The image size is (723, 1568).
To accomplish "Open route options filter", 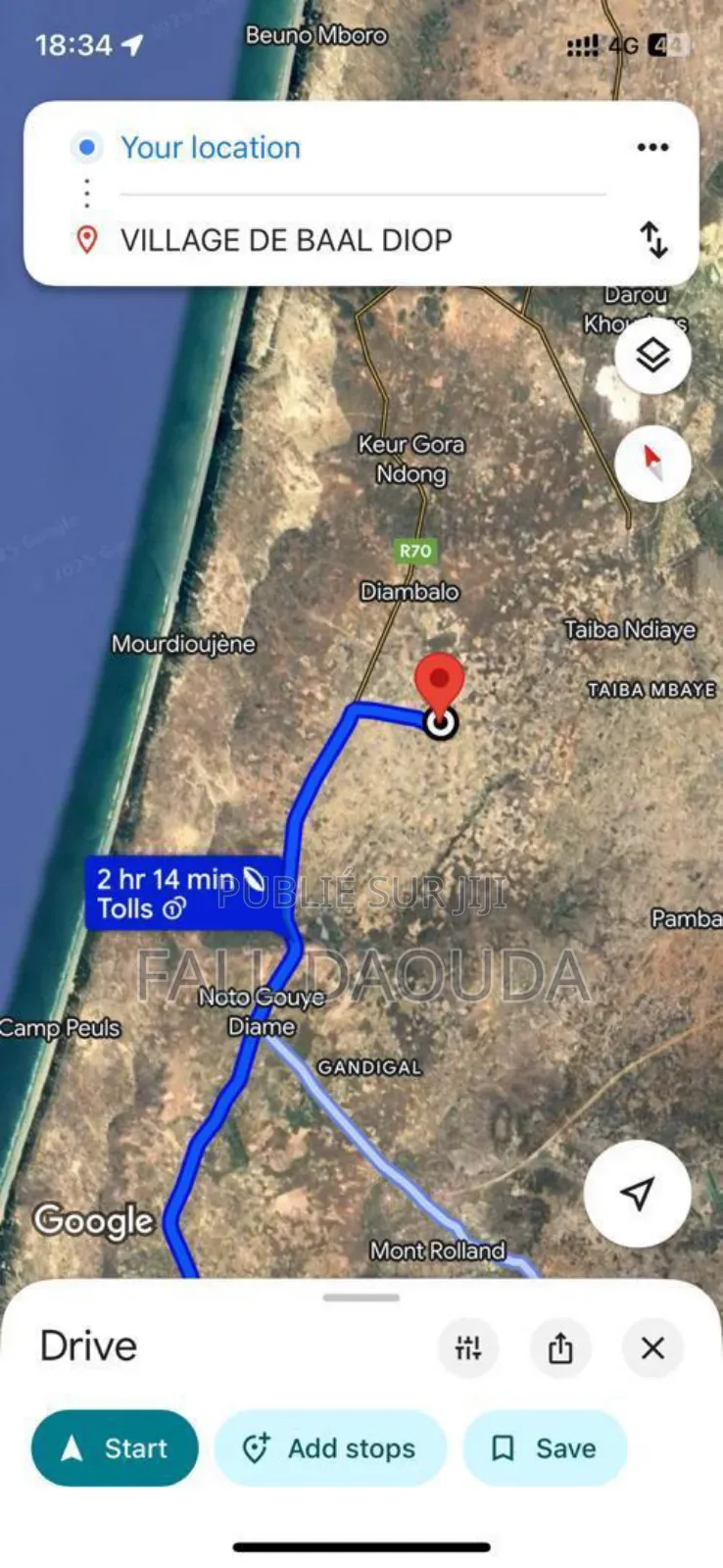I will pos(468,1347).
